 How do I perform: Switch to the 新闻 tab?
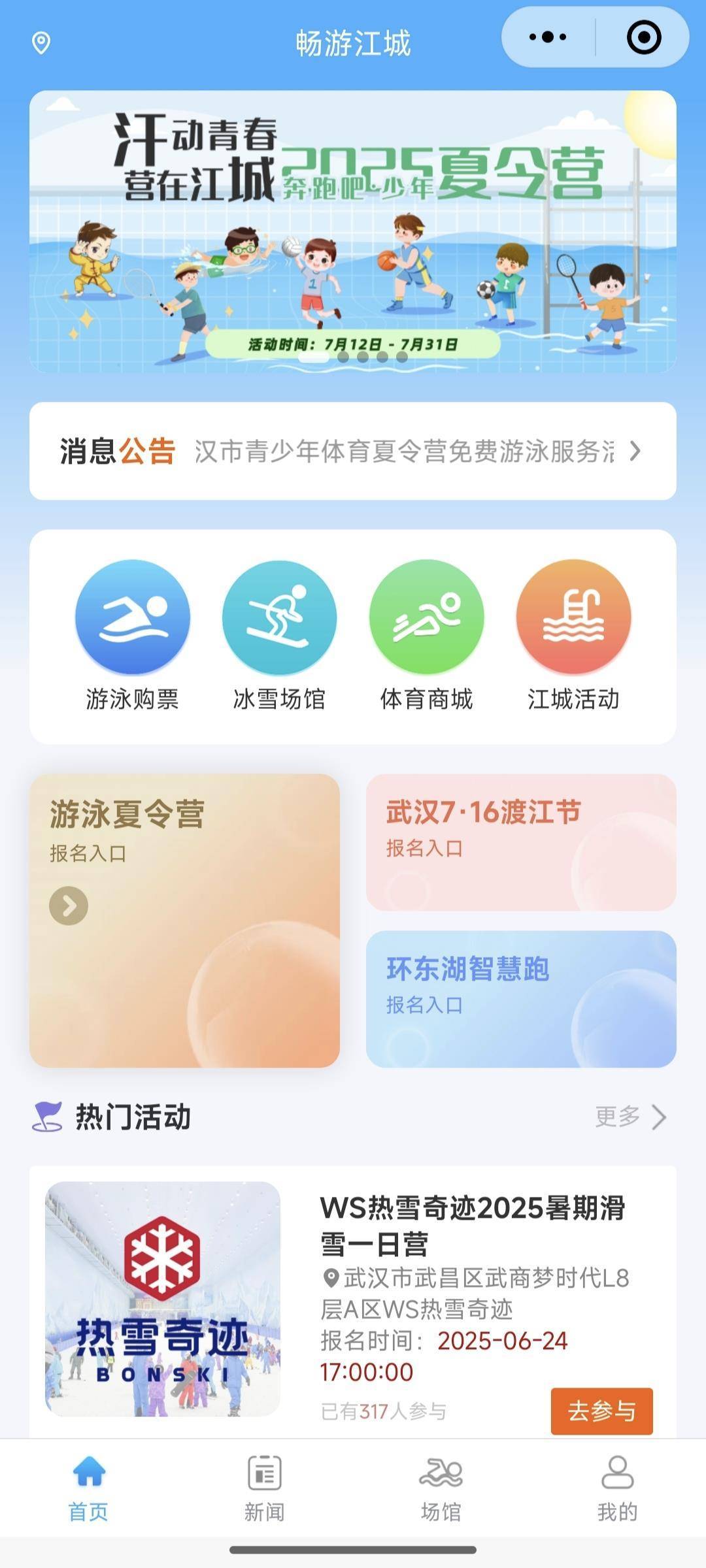265,1485
